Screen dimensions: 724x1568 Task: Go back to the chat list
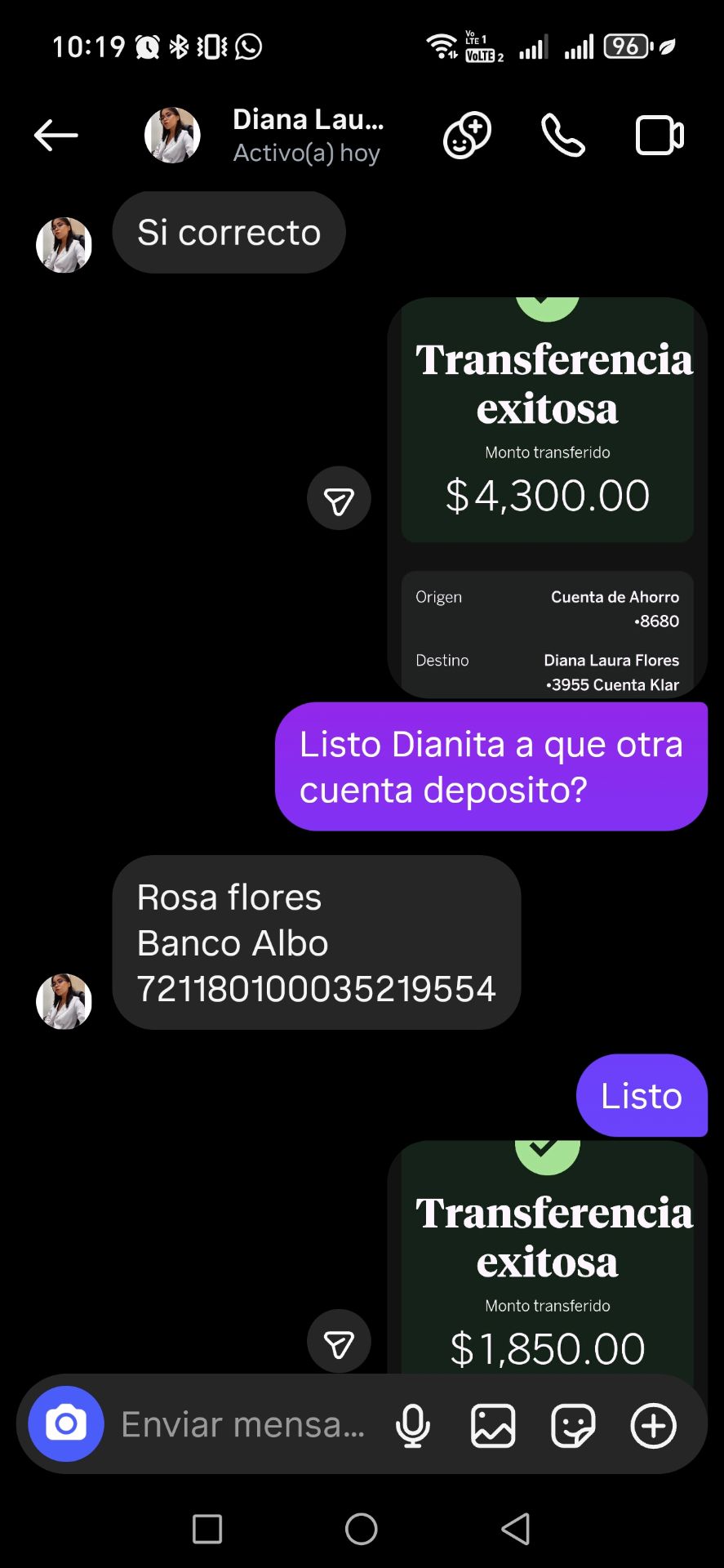(x=56, y=136)
